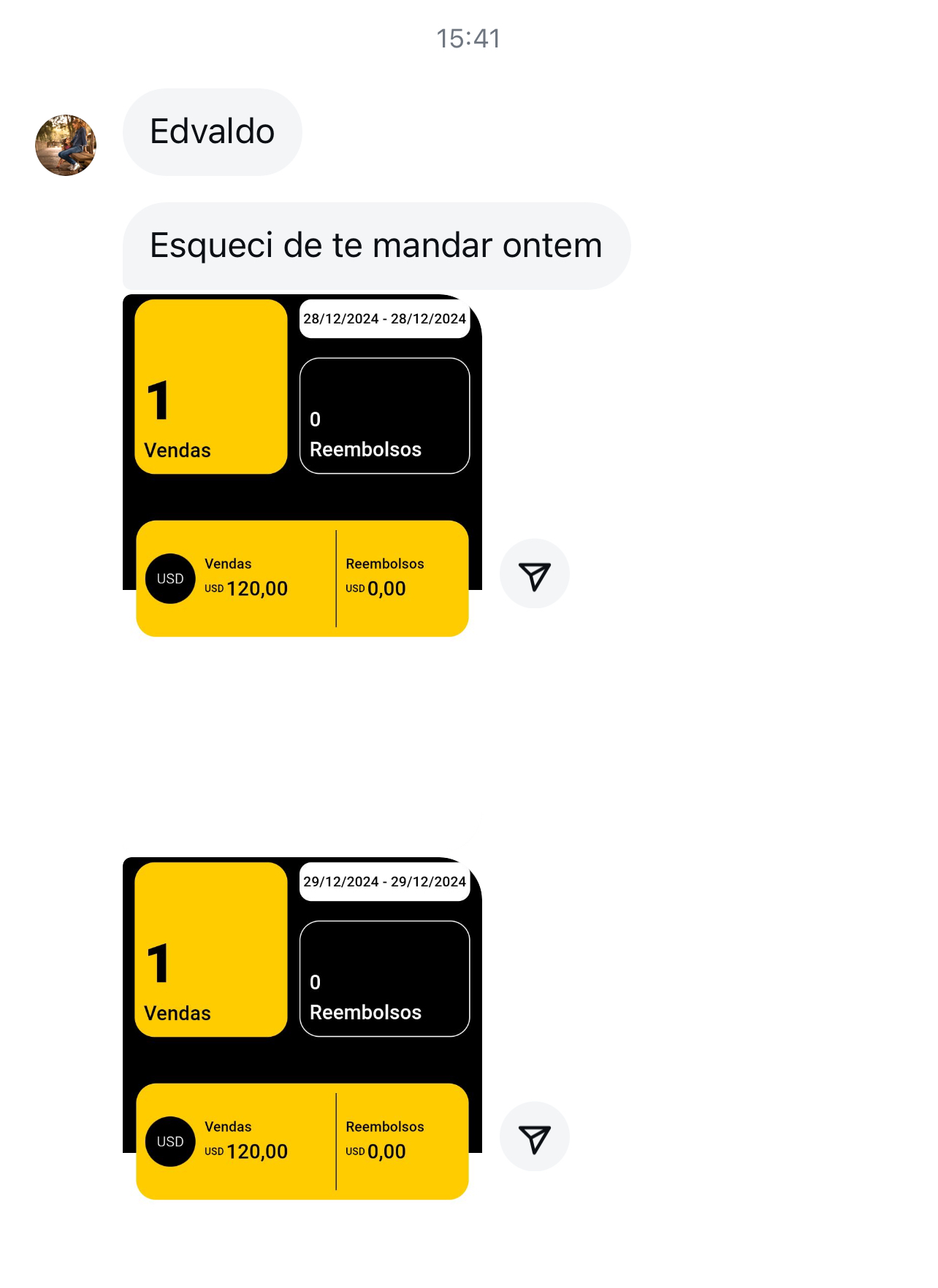Share the 28/12/2024 image via send icon
Screen dimensions: 938x1288
pyautogui.click(x=534, y=575)
